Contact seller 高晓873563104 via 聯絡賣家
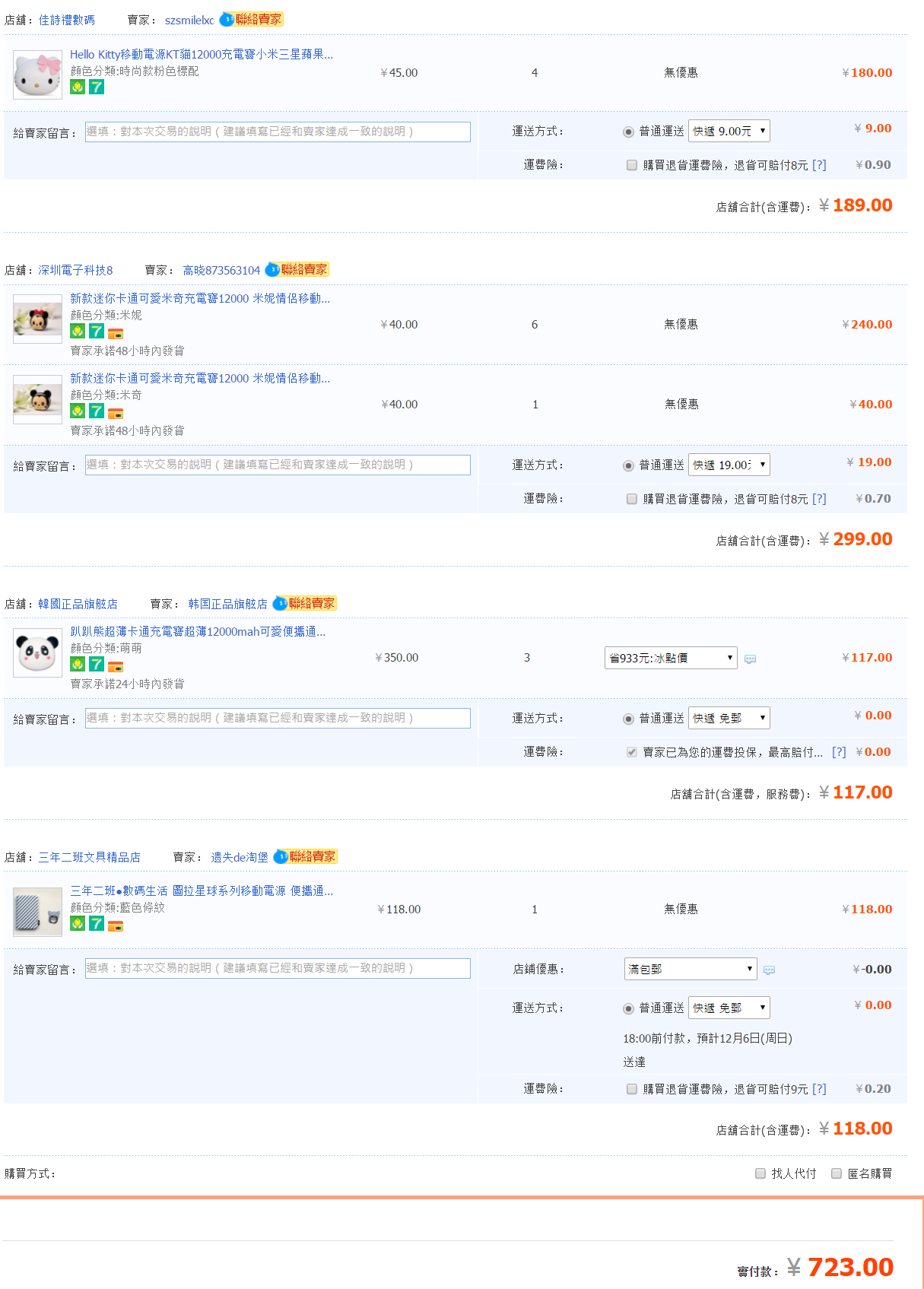 (x=297, y=269)
